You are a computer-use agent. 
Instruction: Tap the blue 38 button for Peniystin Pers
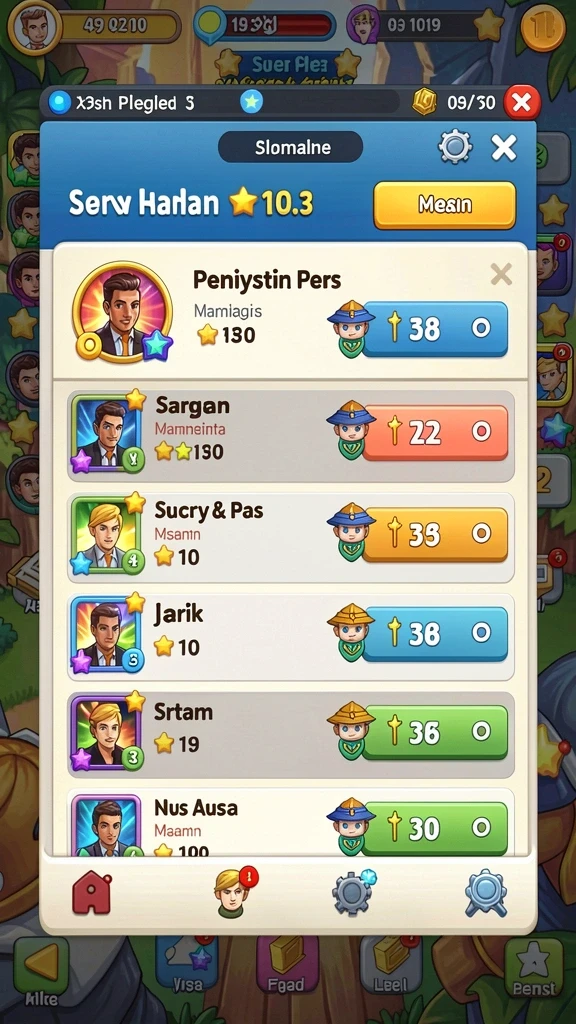(435, 329)
